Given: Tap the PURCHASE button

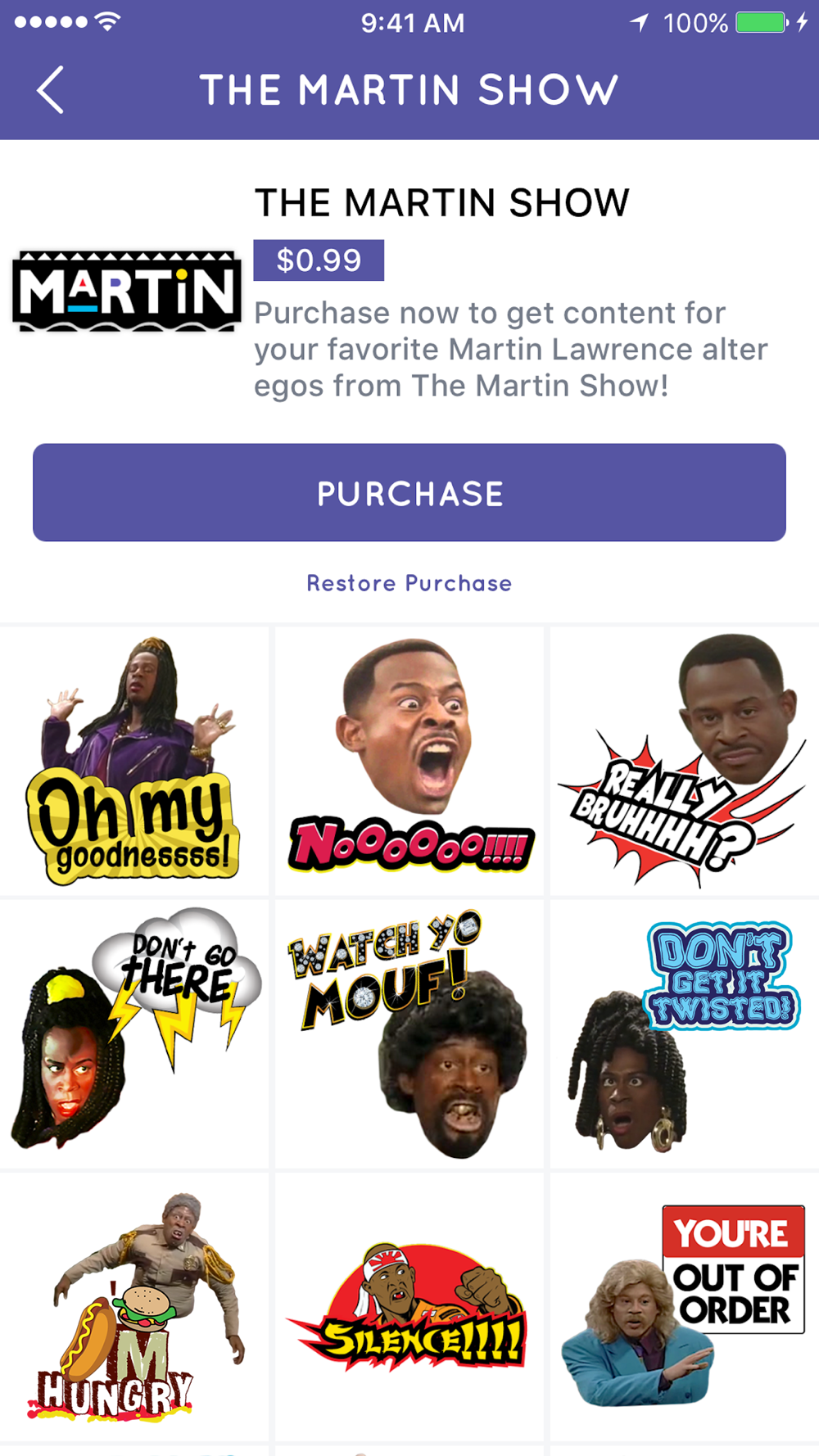Looking at the screenshot, I should pos(409,493).
